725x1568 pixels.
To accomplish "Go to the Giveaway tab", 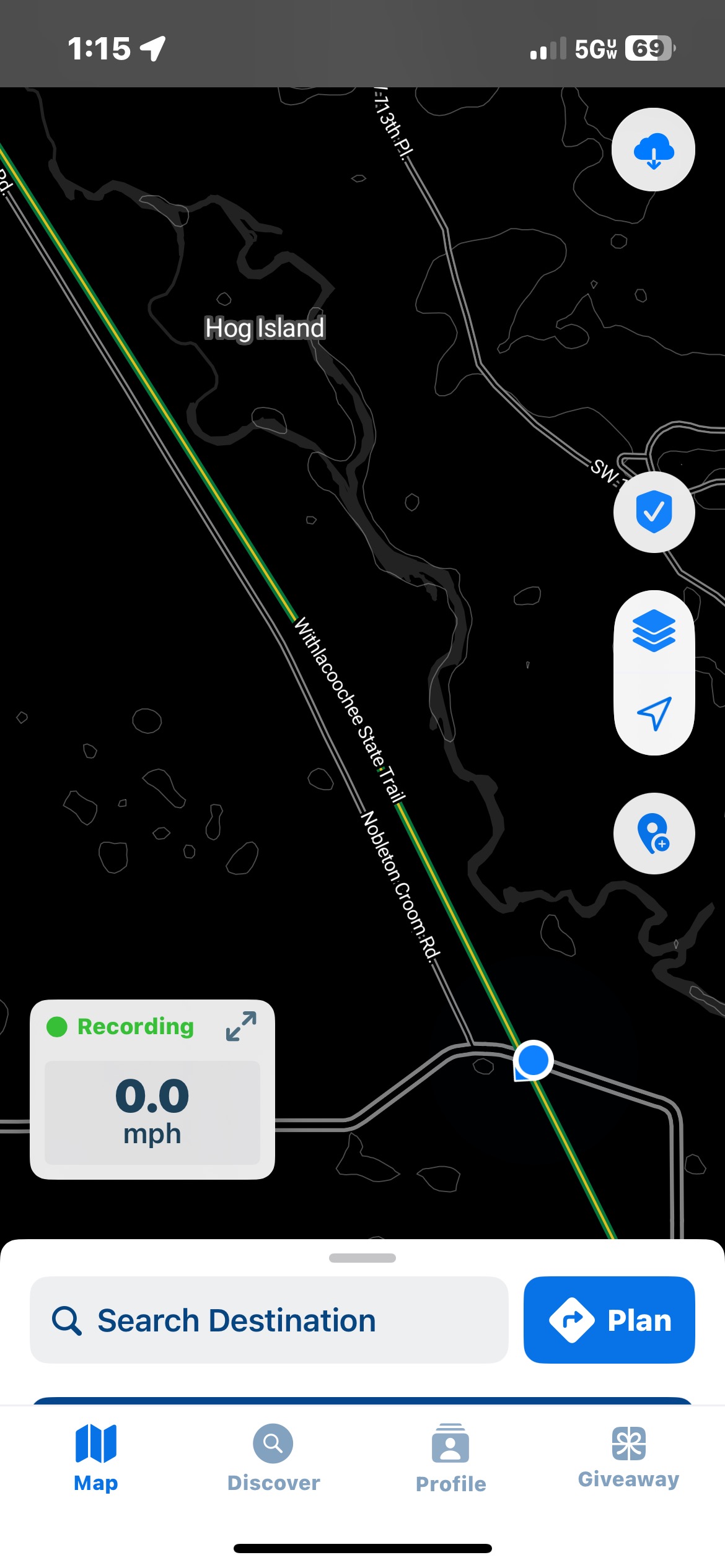I will [x=628, y=1458].
